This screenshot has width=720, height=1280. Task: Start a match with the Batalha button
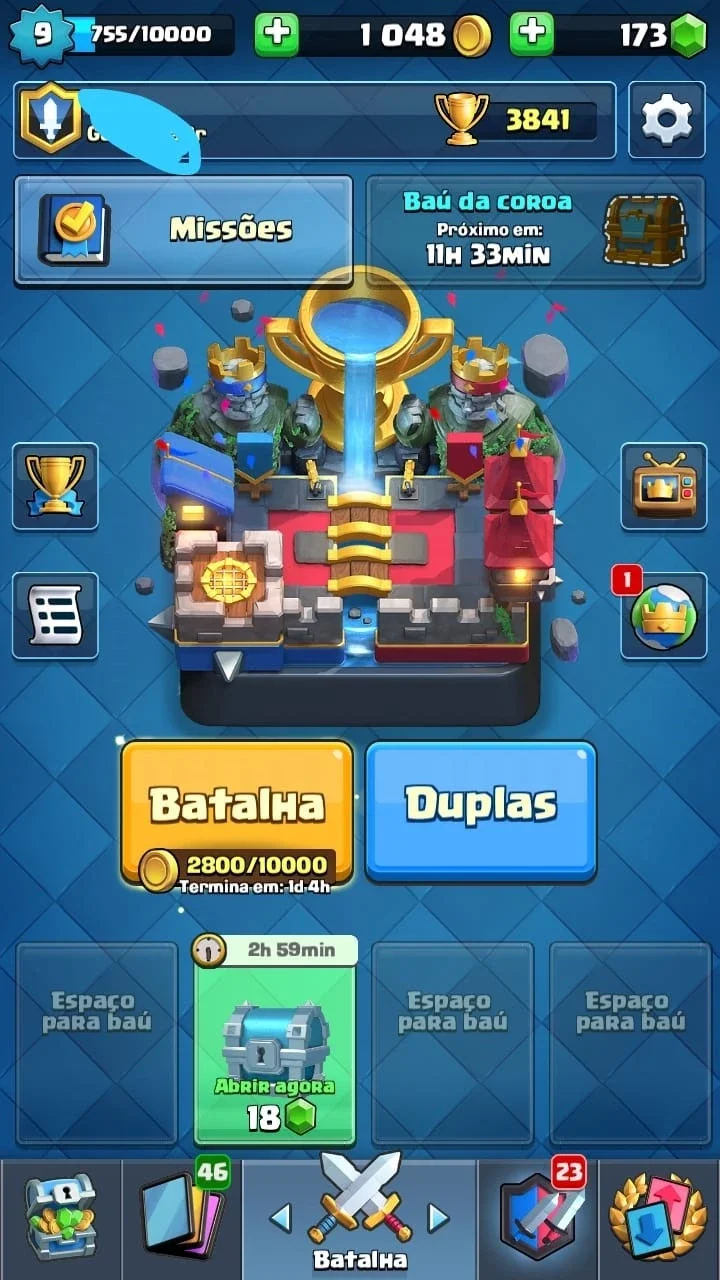(237, 813)
